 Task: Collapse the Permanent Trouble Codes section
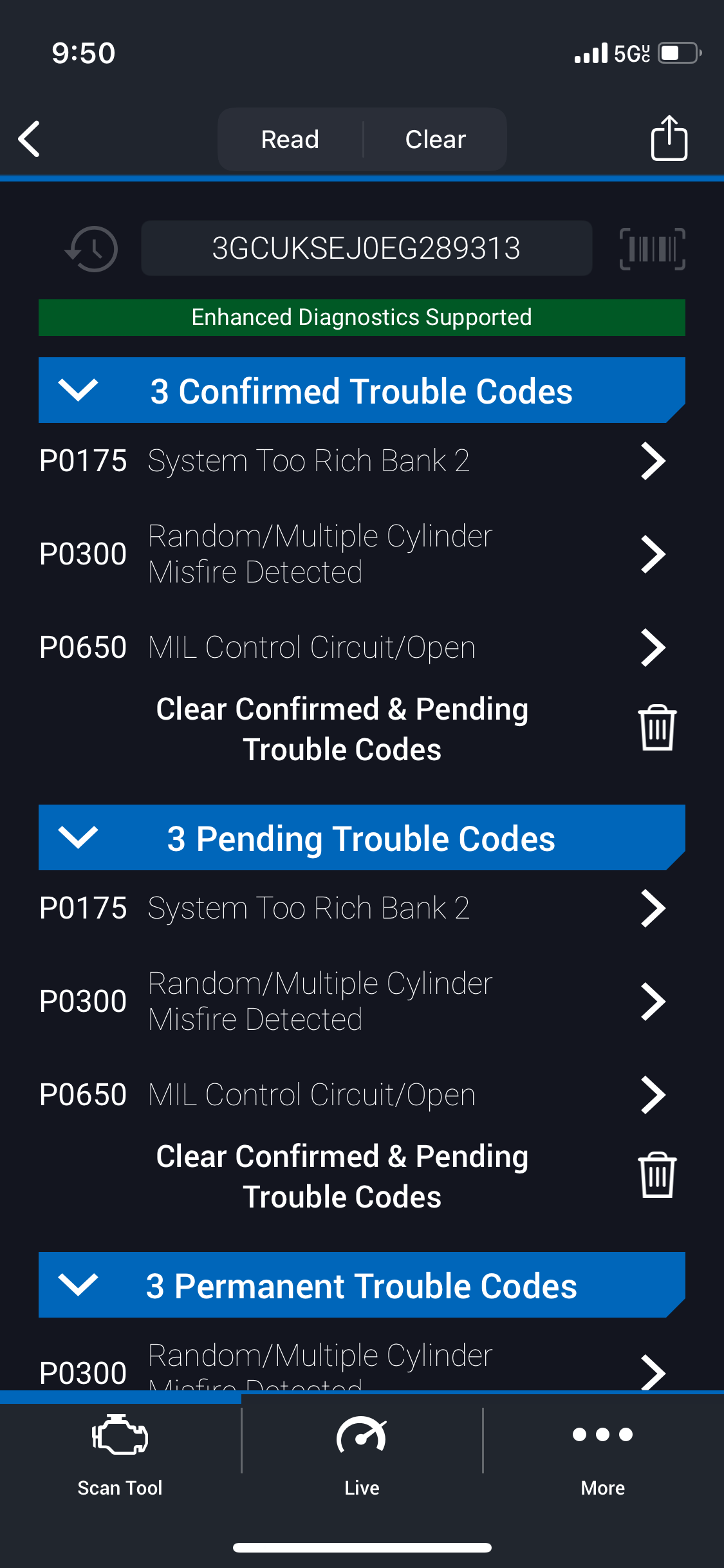point(78,1285)
